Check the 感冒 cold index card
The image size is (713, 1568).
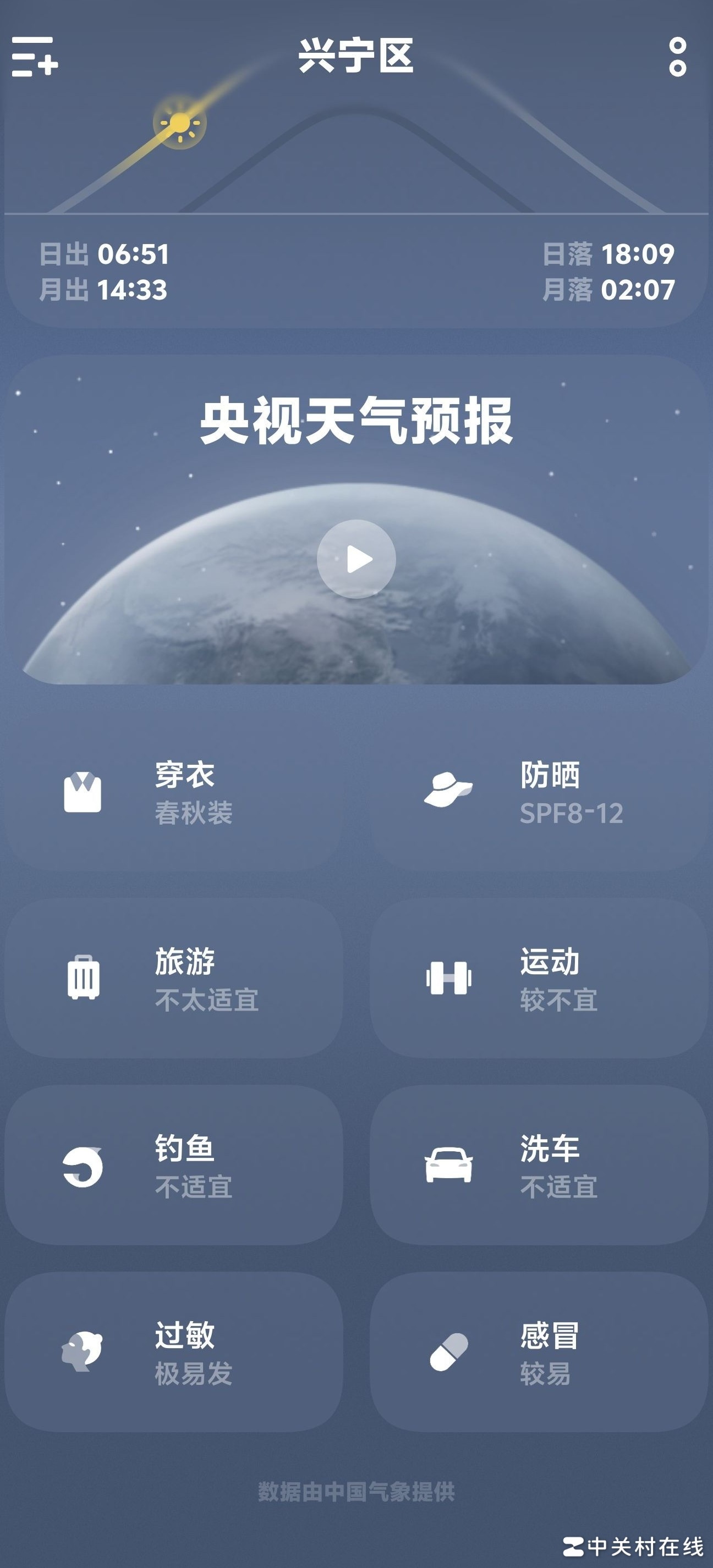539,1352
